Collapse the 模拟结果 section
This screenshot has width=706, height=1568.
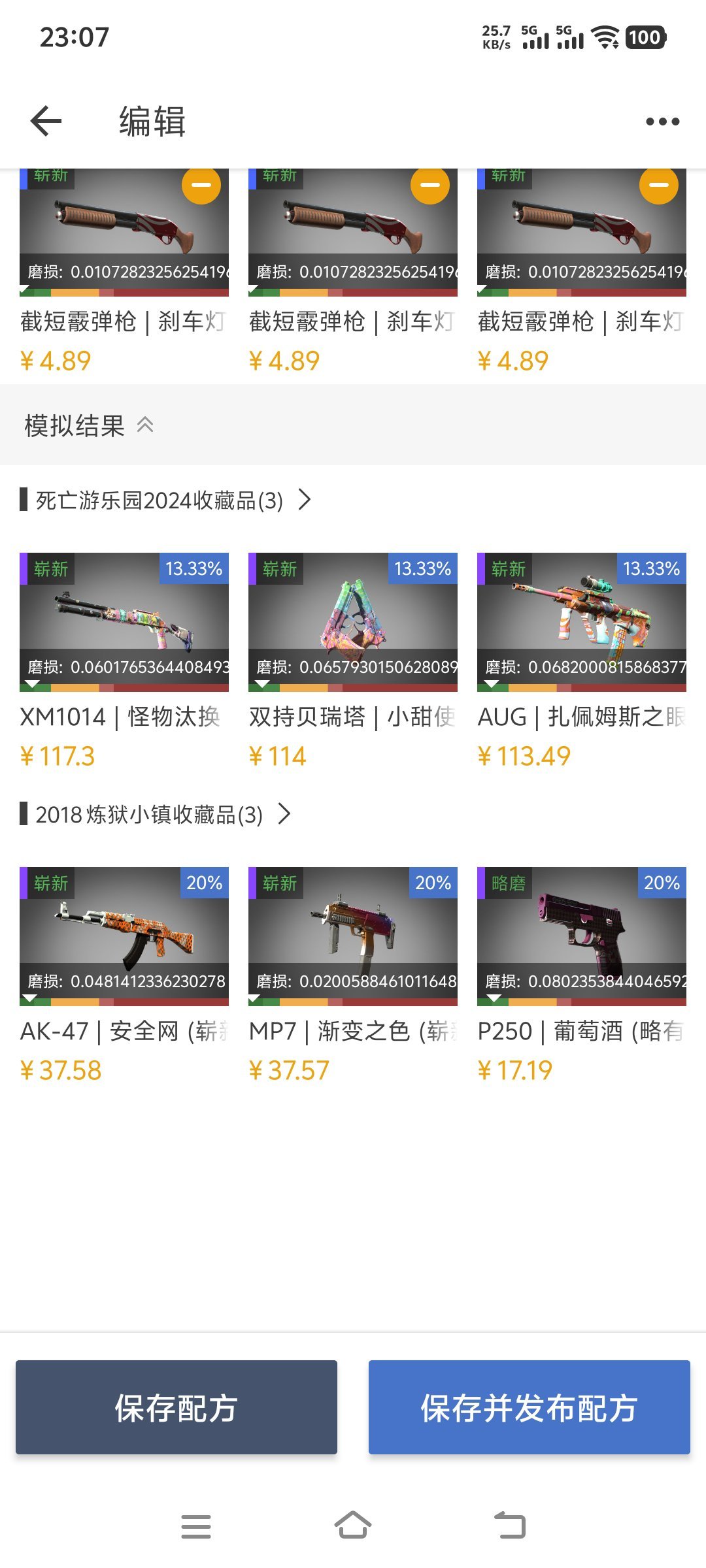[89, 426]
